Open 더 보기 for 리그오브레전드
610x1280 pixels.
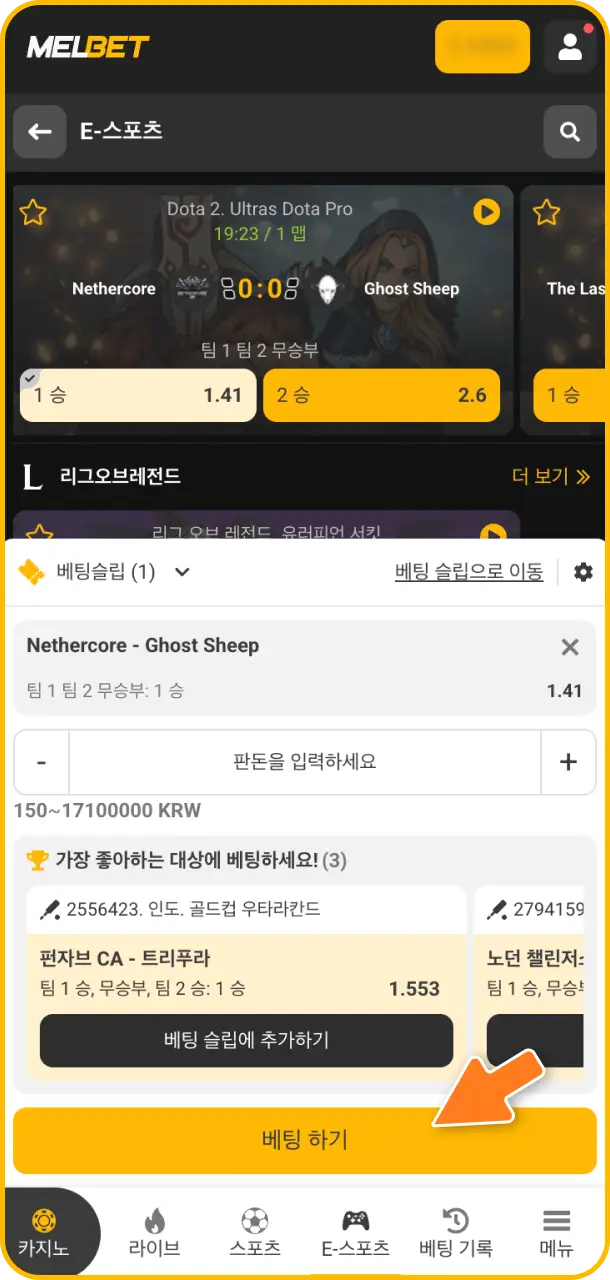(x=551, y=476)
